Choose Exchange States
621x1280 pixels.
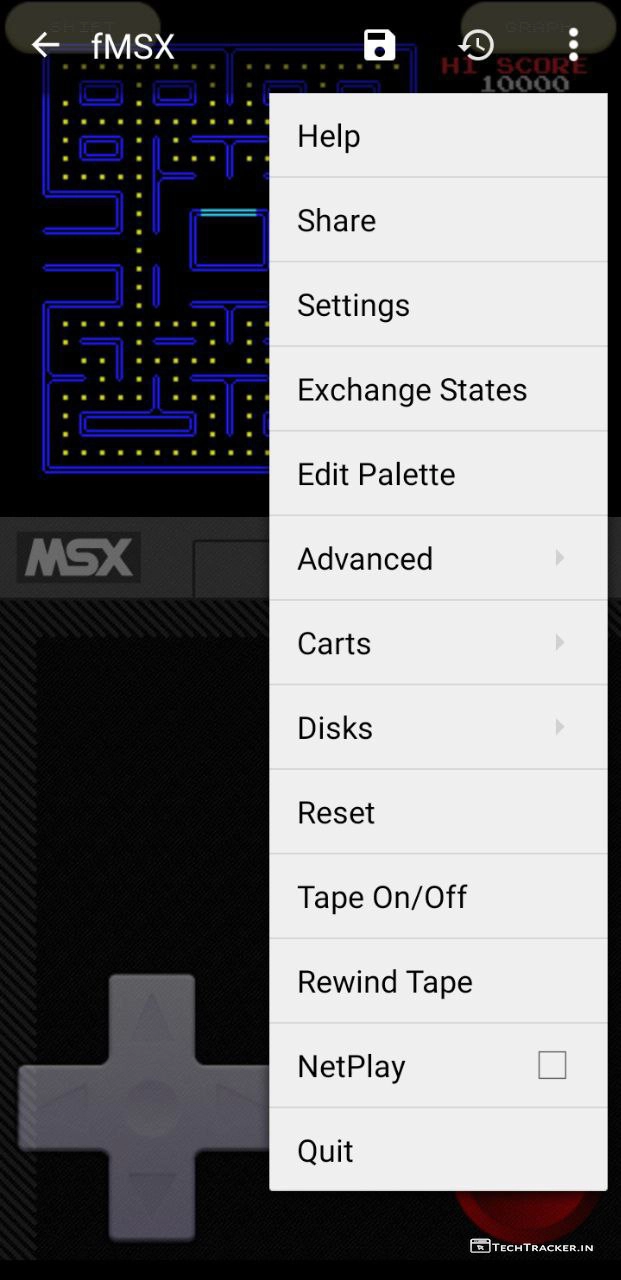(438, 390)
